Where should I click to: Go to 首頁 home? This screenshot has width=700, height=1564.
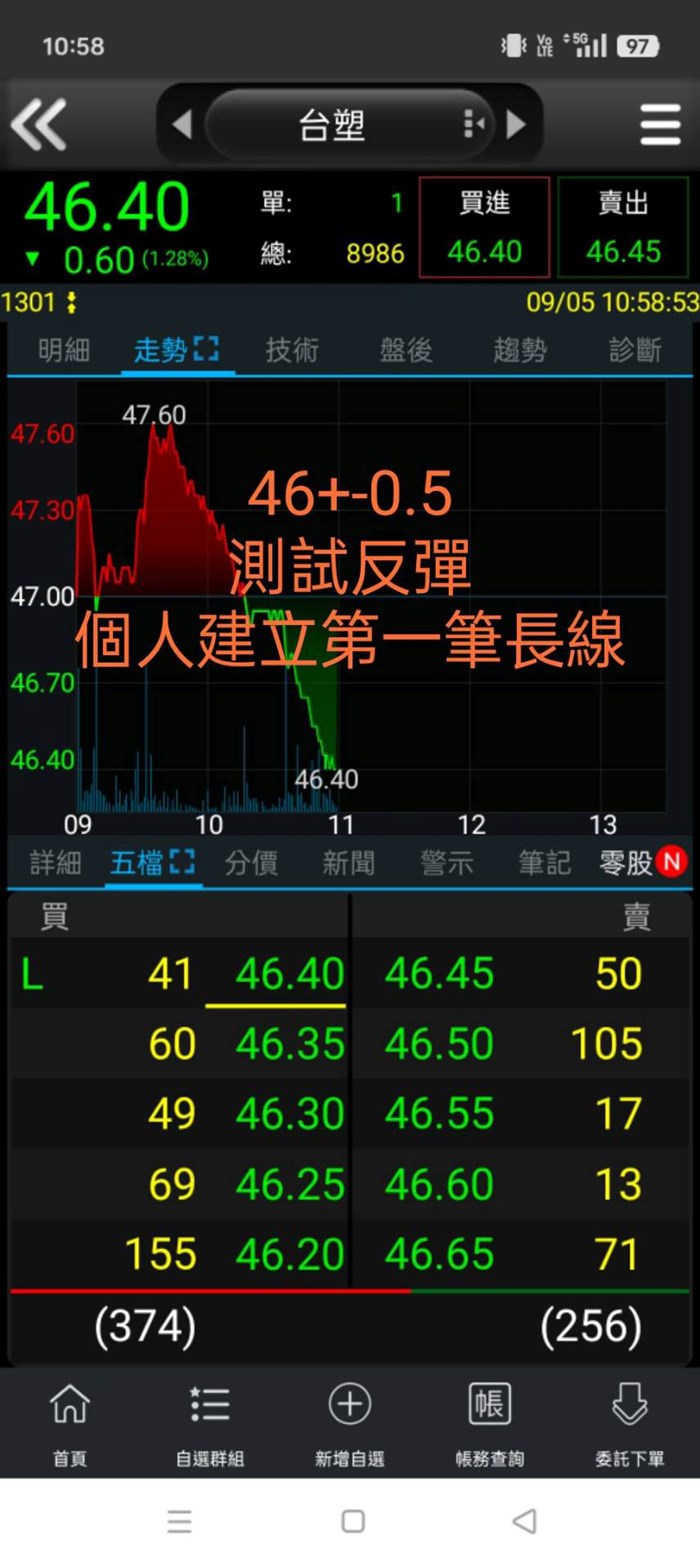click(x=69, y=1421)
